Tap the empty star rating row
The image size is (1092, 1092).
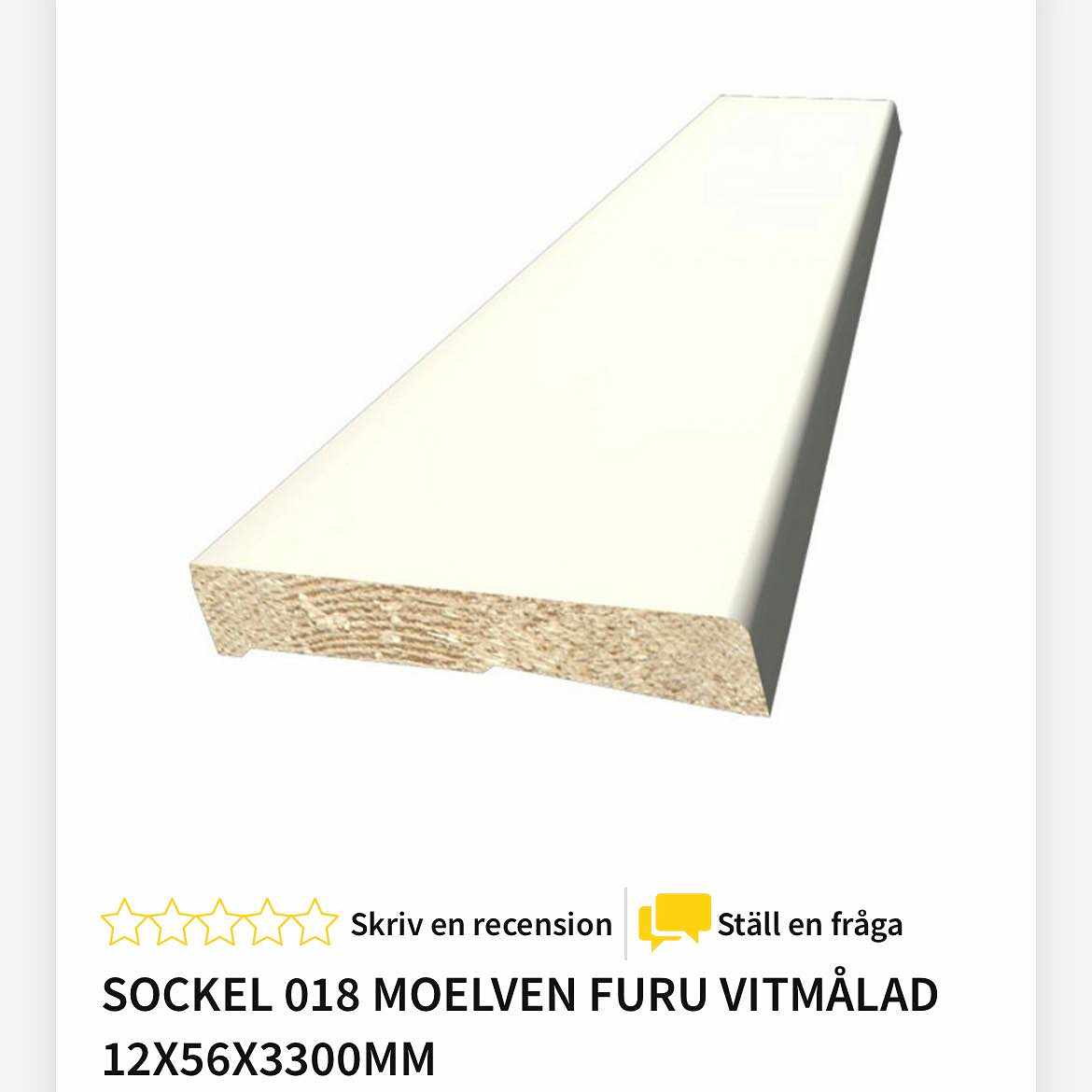coord(219,922)
